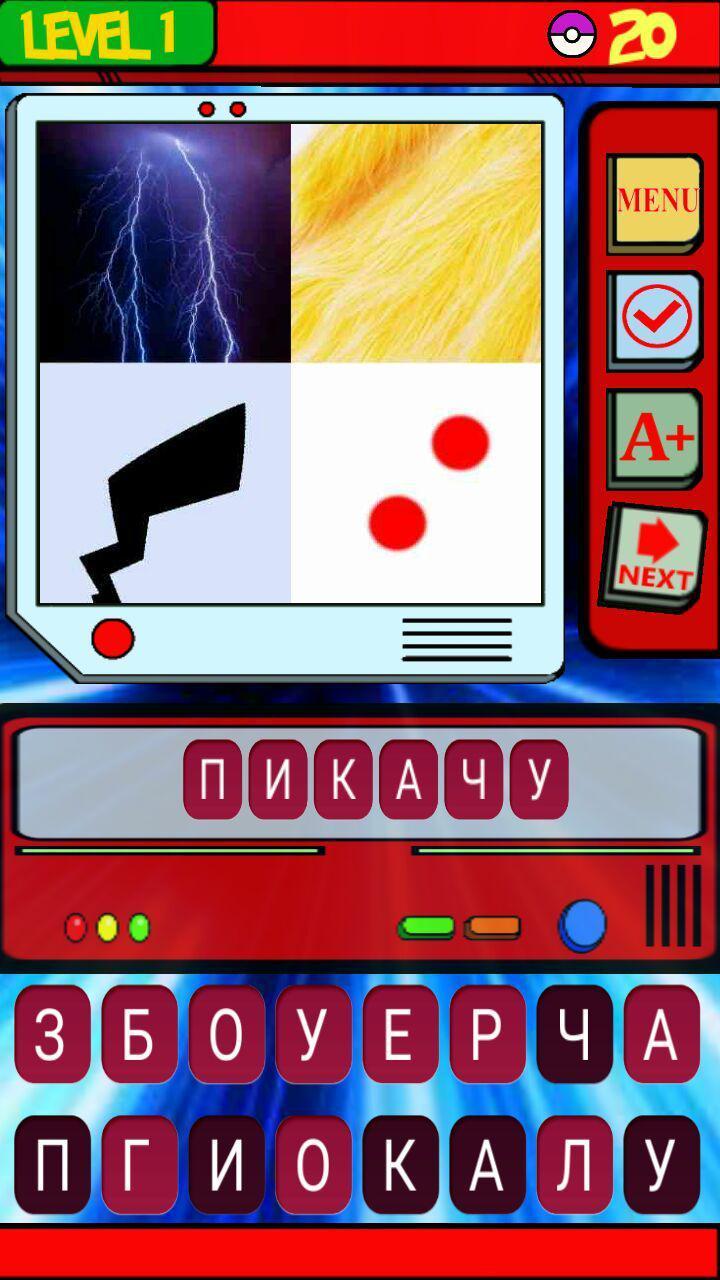Go to the NEXT level
The height and width of the screenshot is (1280, 720).
656,556
